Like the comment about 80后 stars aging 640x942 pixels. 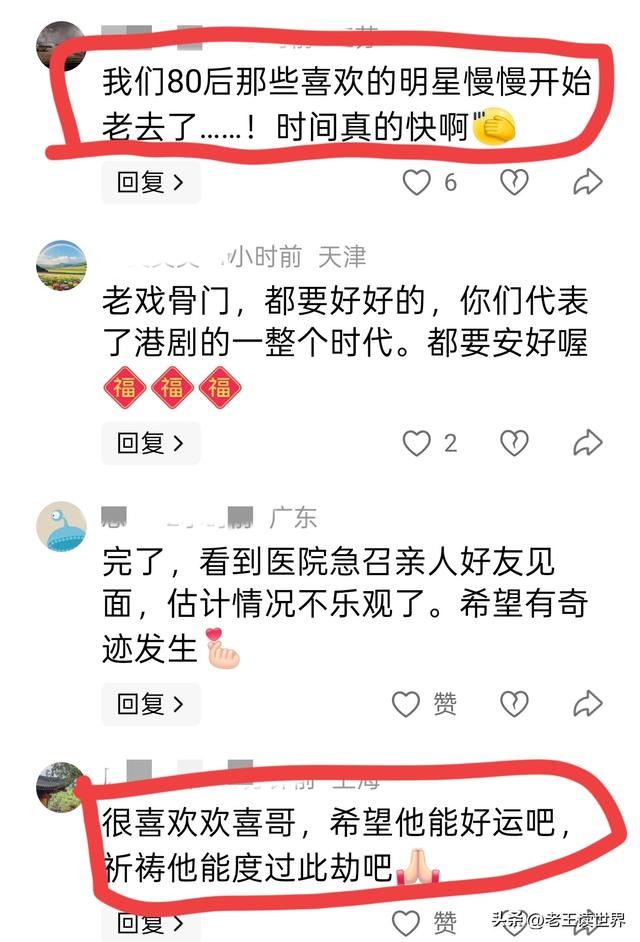tap(416, 182)
